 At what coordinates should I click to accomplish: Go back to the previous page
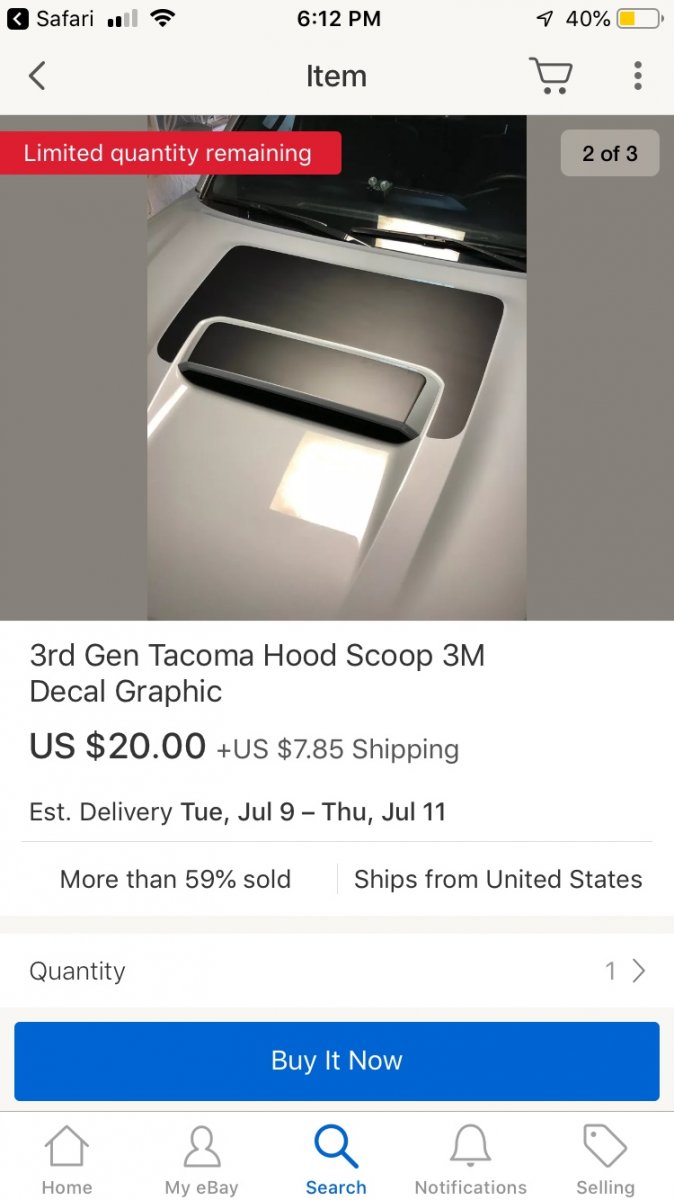(x=37, y=76)
